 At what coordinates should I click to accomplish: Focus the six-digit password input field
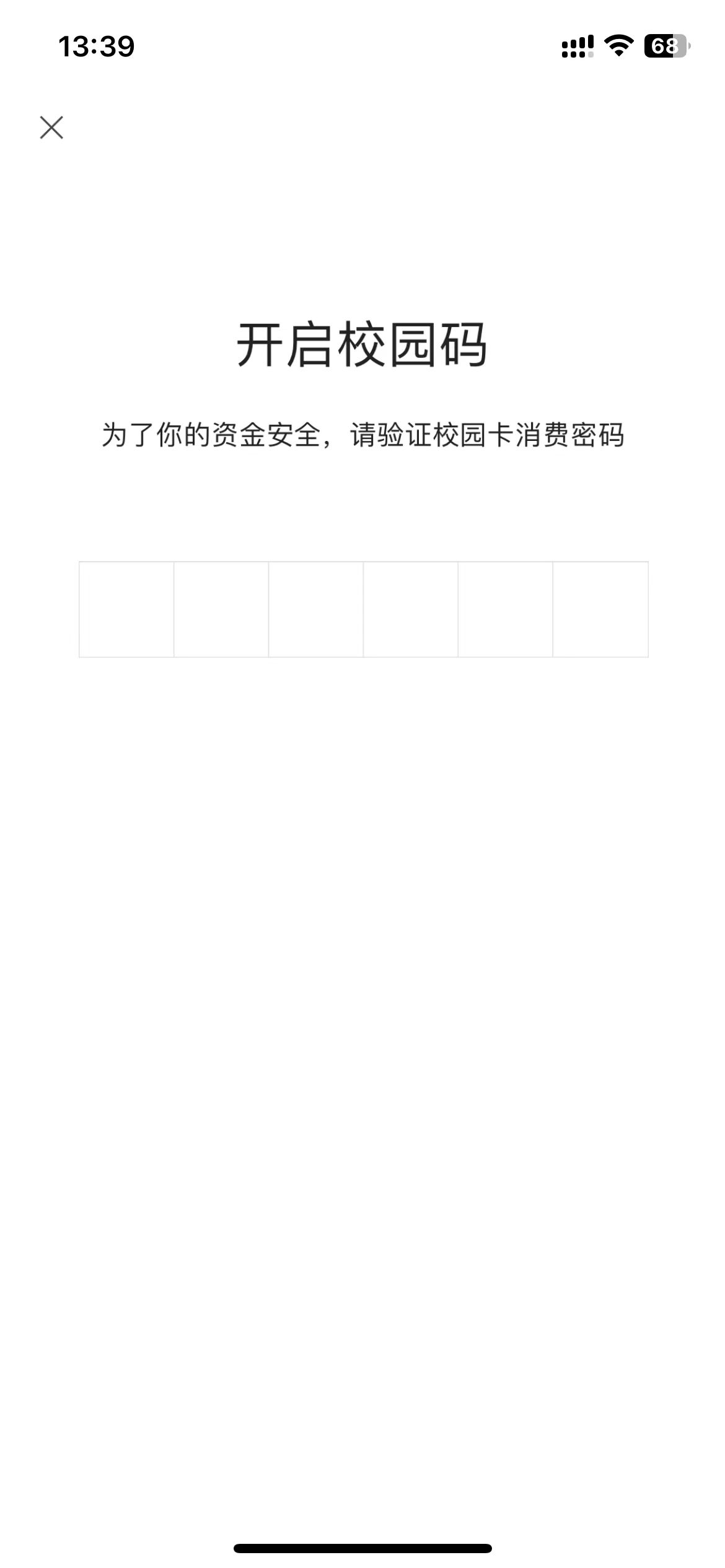click(x=363, y=609)
